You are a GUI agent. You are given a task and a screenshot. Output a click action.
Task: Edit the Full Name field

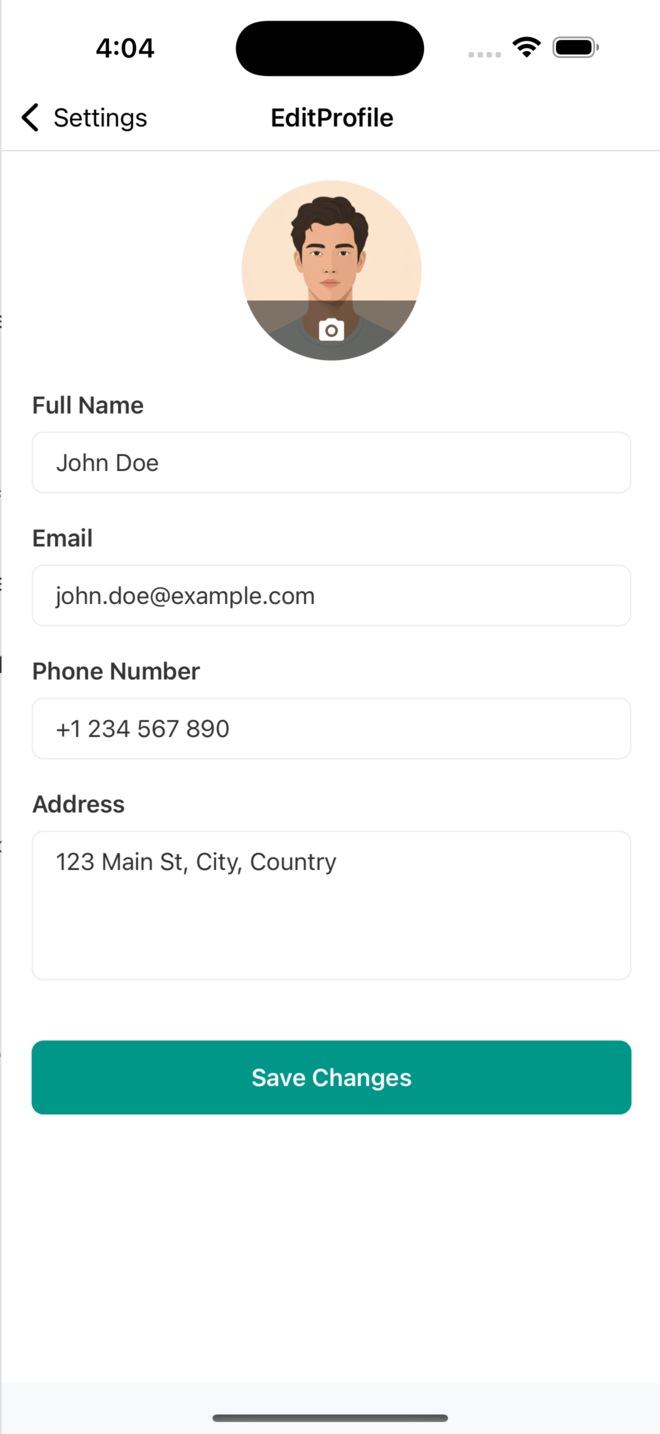[x=331, y=463]
